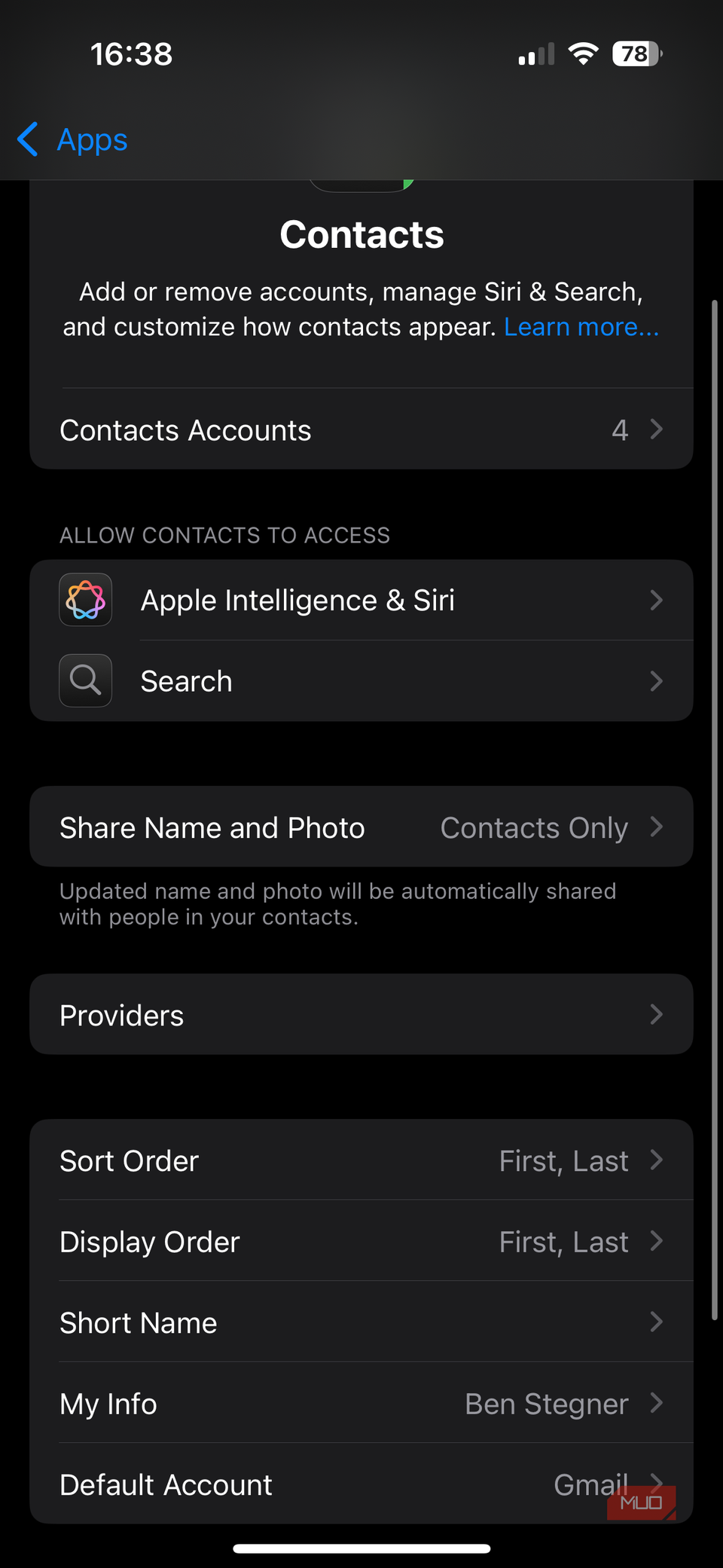
Task: Open Contacts Accounts
Action: click(361, 430)
